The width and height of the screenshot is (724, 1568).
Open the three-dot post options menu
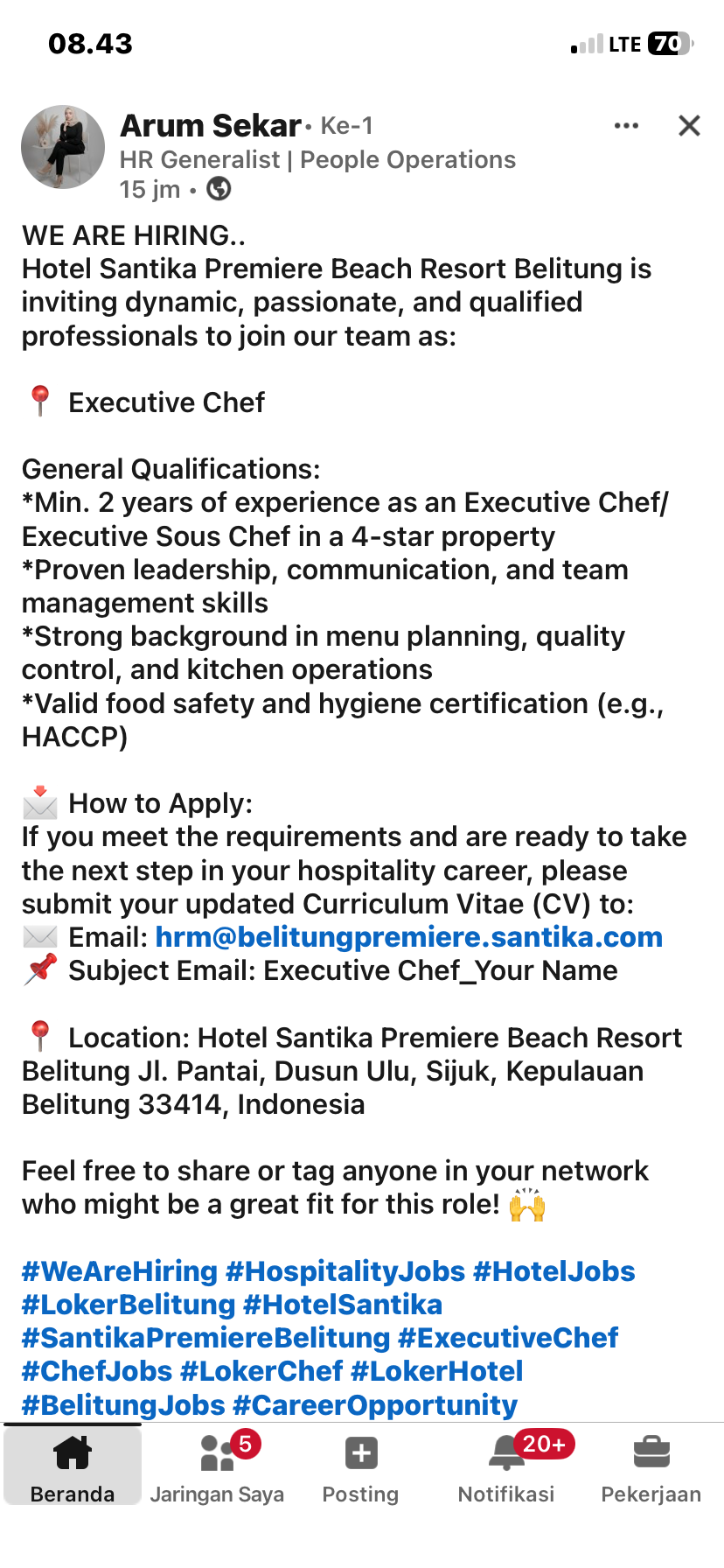626,126
